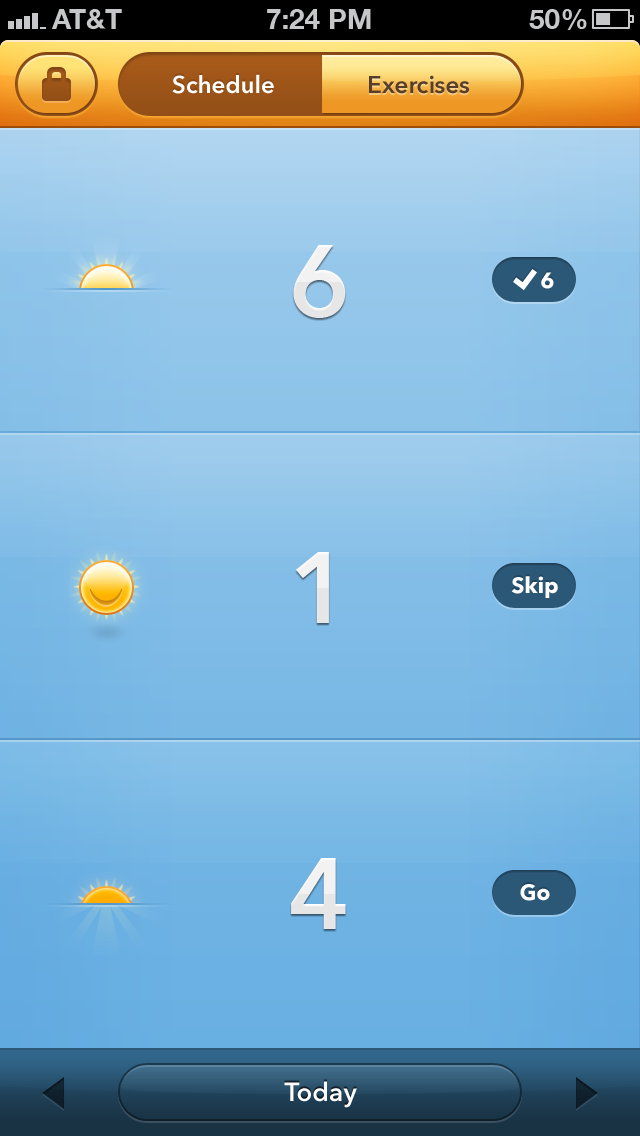
Task: Select the Schedule tab
Action: (x=222, y=85)
